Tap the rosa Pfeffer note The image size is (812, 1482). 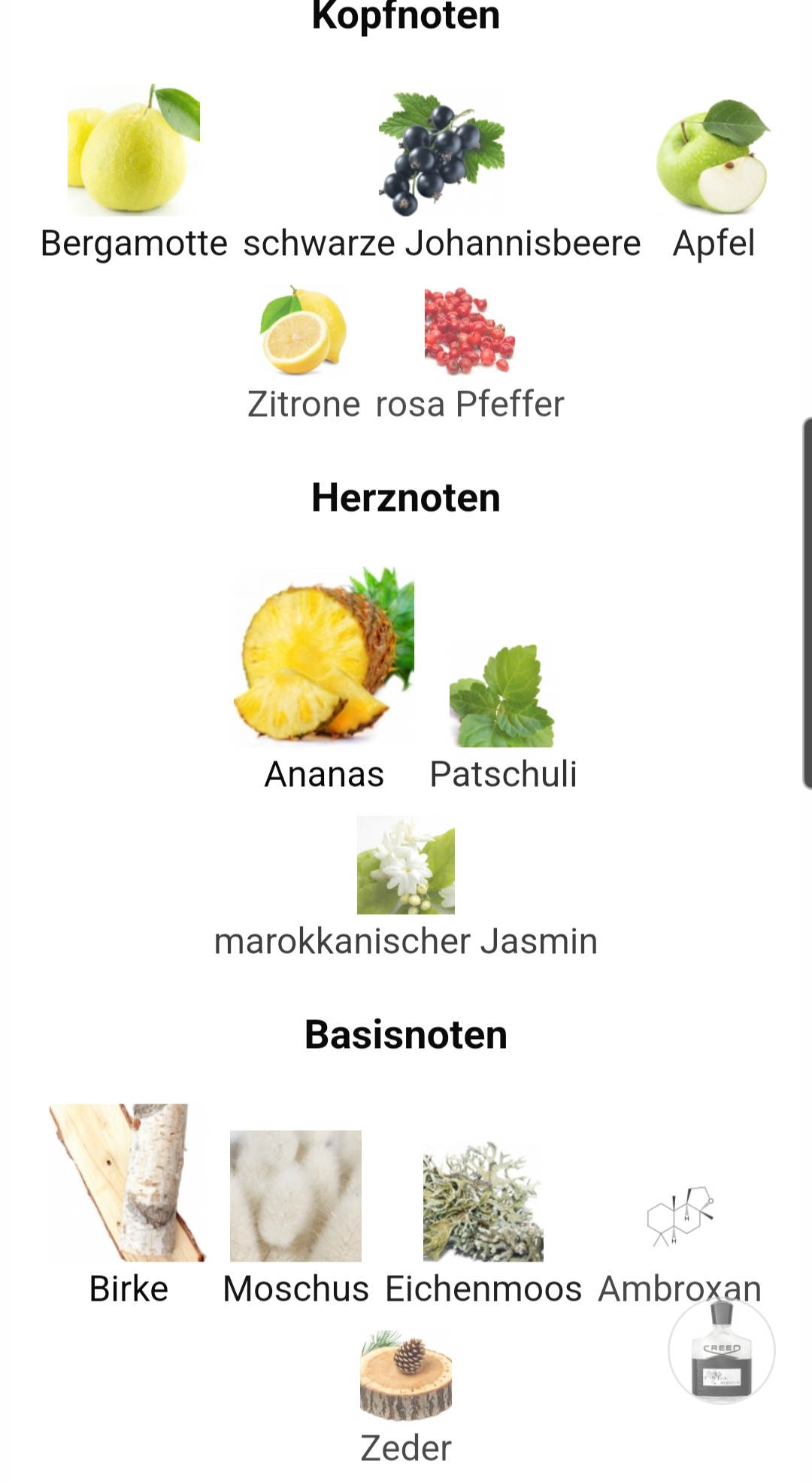coord(469,331)
